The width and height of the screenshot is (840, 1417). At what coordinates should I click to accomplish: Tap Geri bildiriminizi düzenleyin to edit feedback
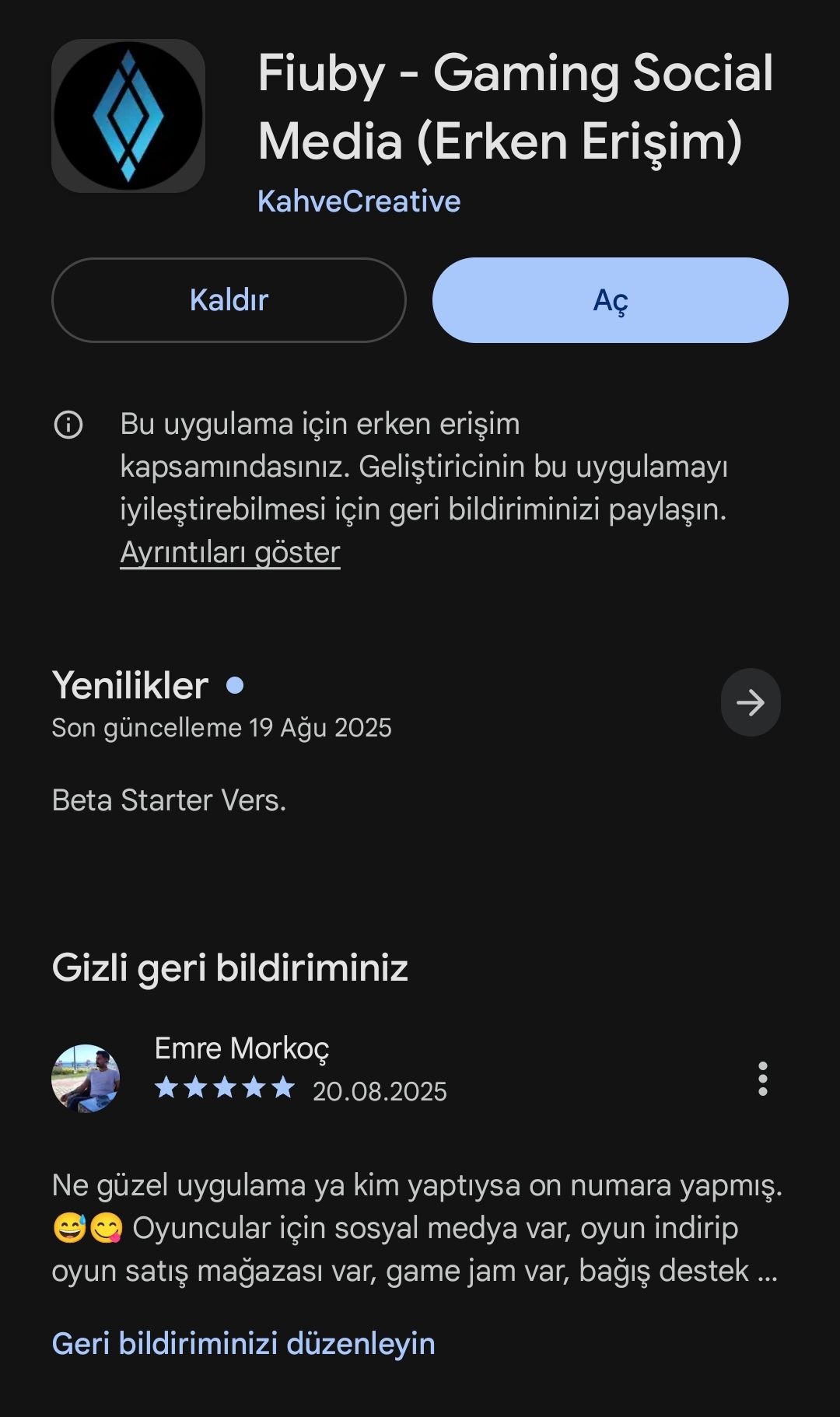coord(243,1344)
